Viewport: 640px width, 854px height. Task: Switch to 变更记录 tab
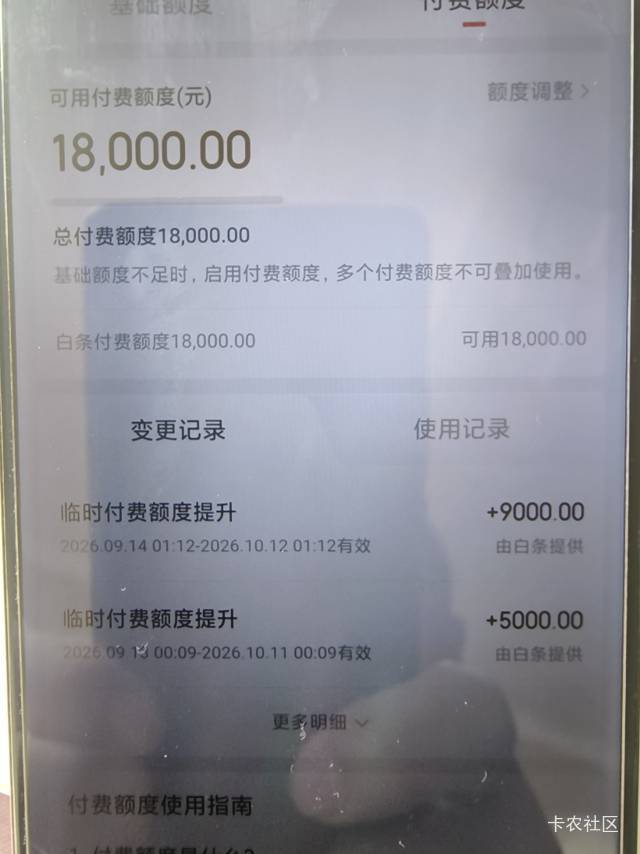pos(178,430)
